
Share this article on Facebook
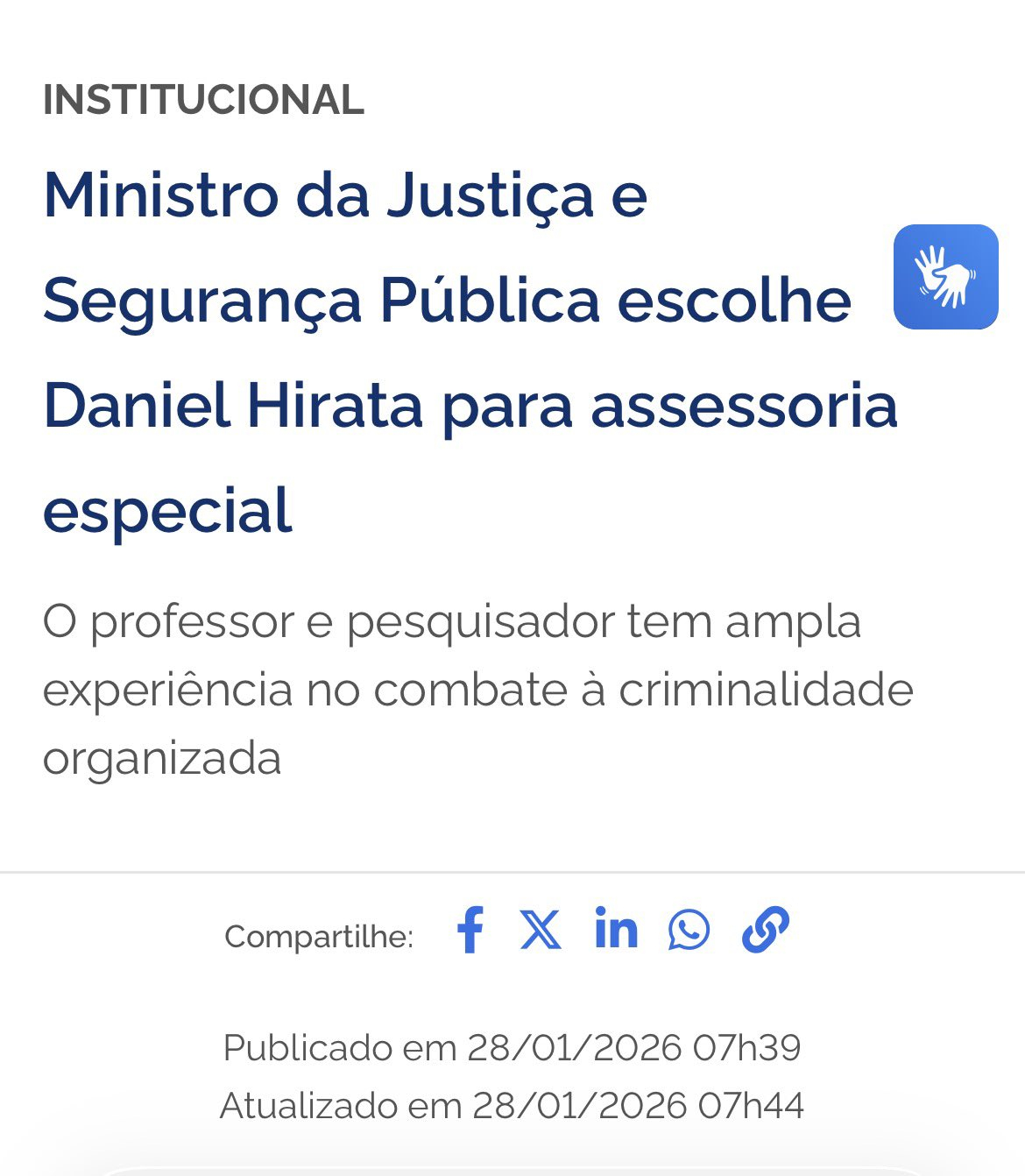[x=470, y=930]
